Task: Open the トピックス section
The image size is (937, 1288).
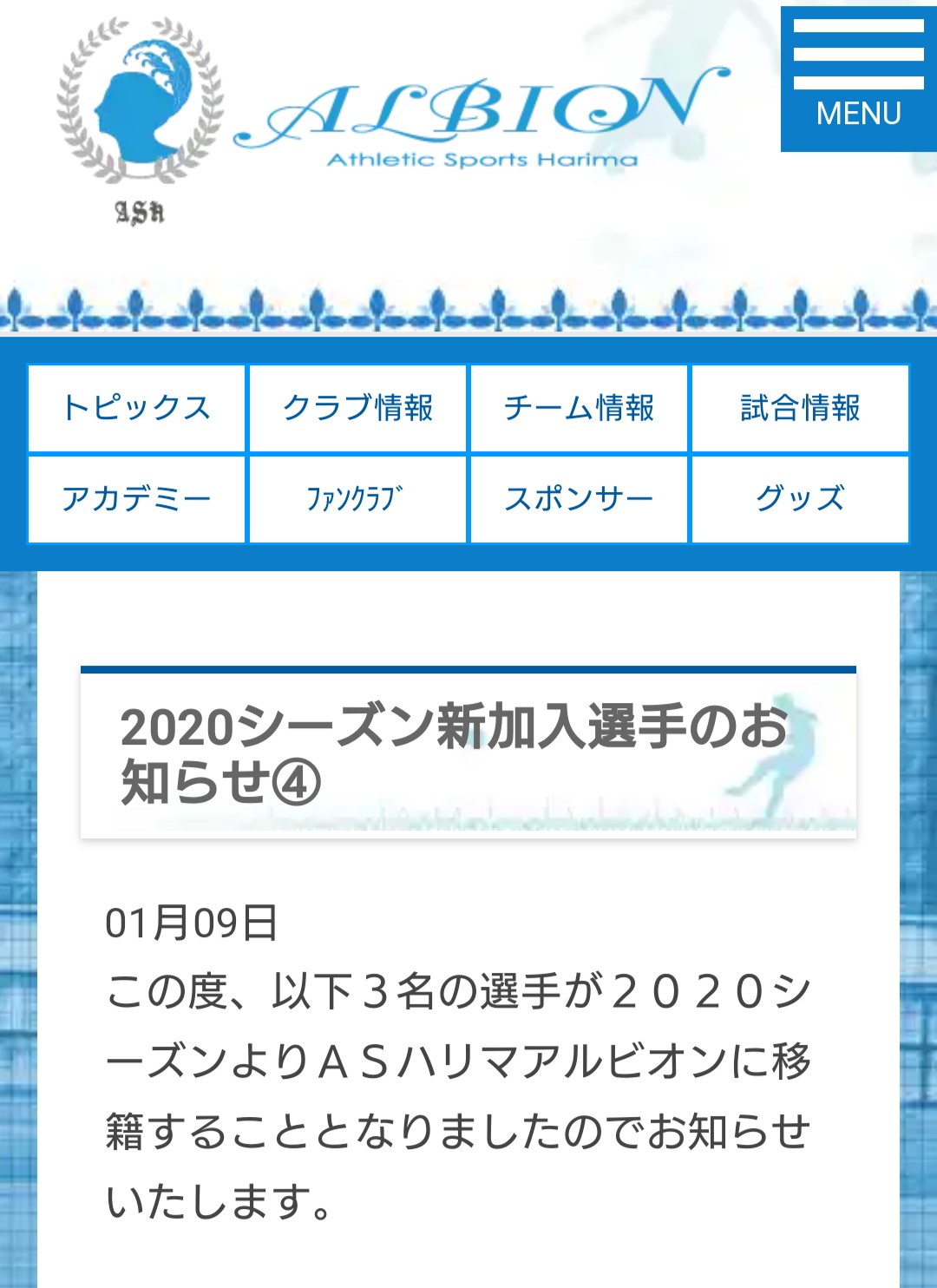Action: 137,408
